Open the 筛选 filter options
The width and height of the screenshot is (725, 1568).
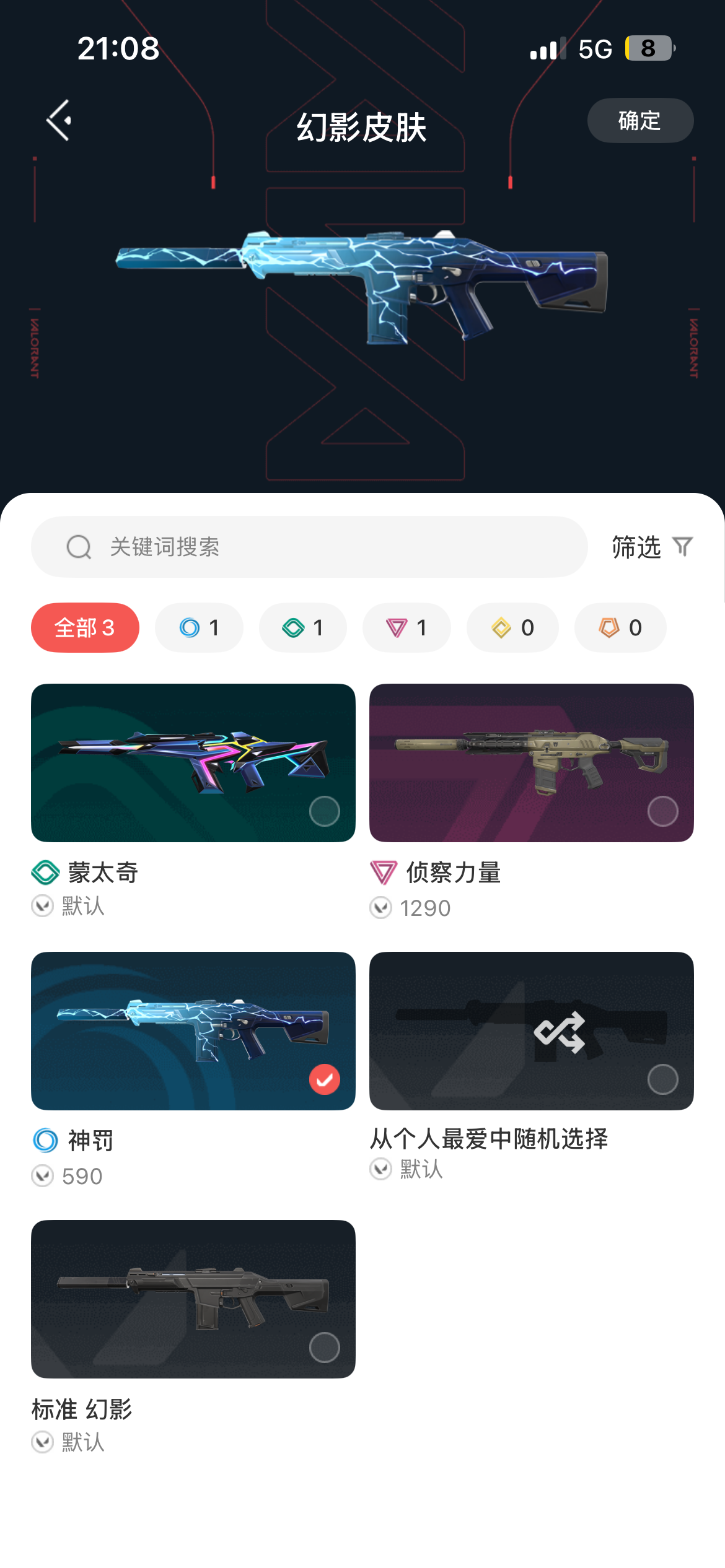pos(652,547)
